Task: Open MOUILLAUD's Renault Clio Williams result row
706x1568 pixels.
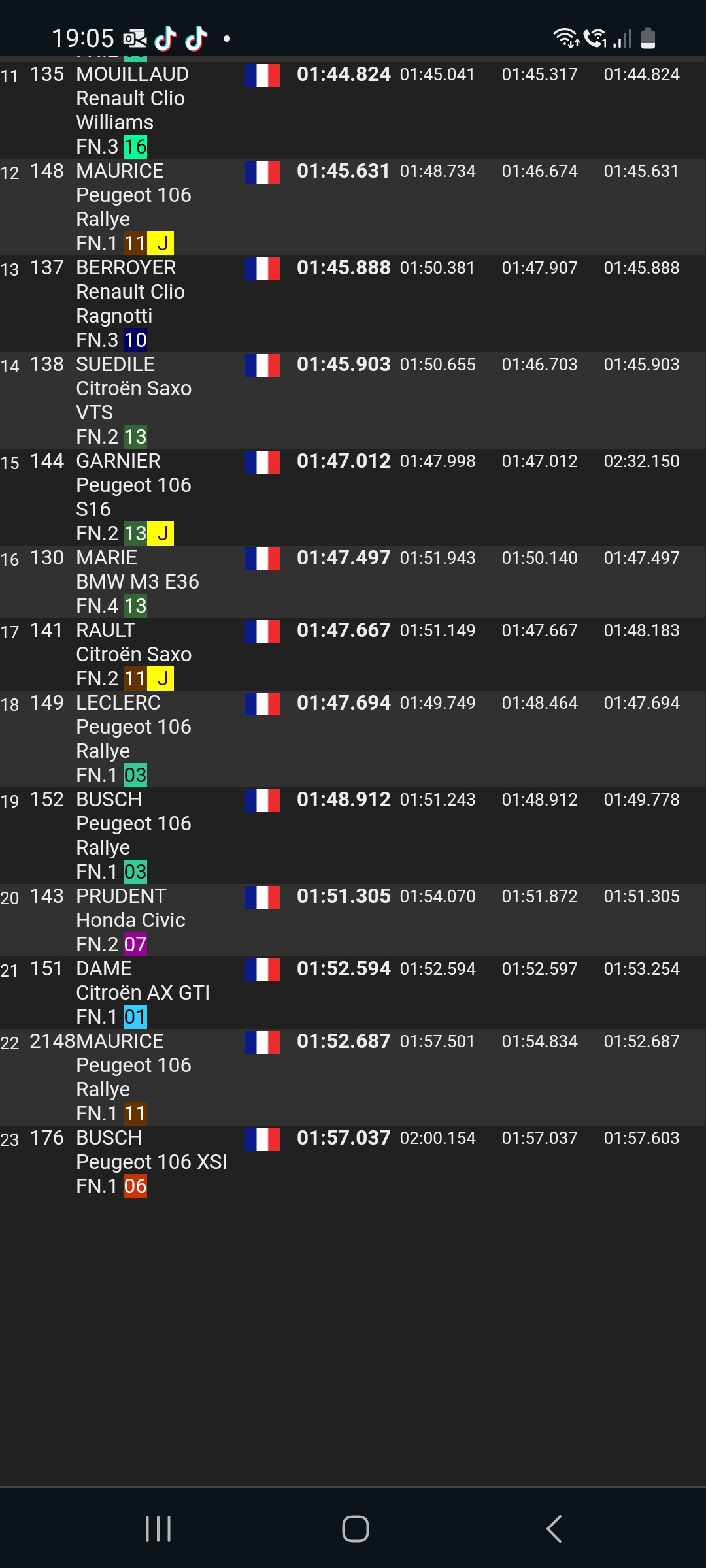Action: point(353,110)
